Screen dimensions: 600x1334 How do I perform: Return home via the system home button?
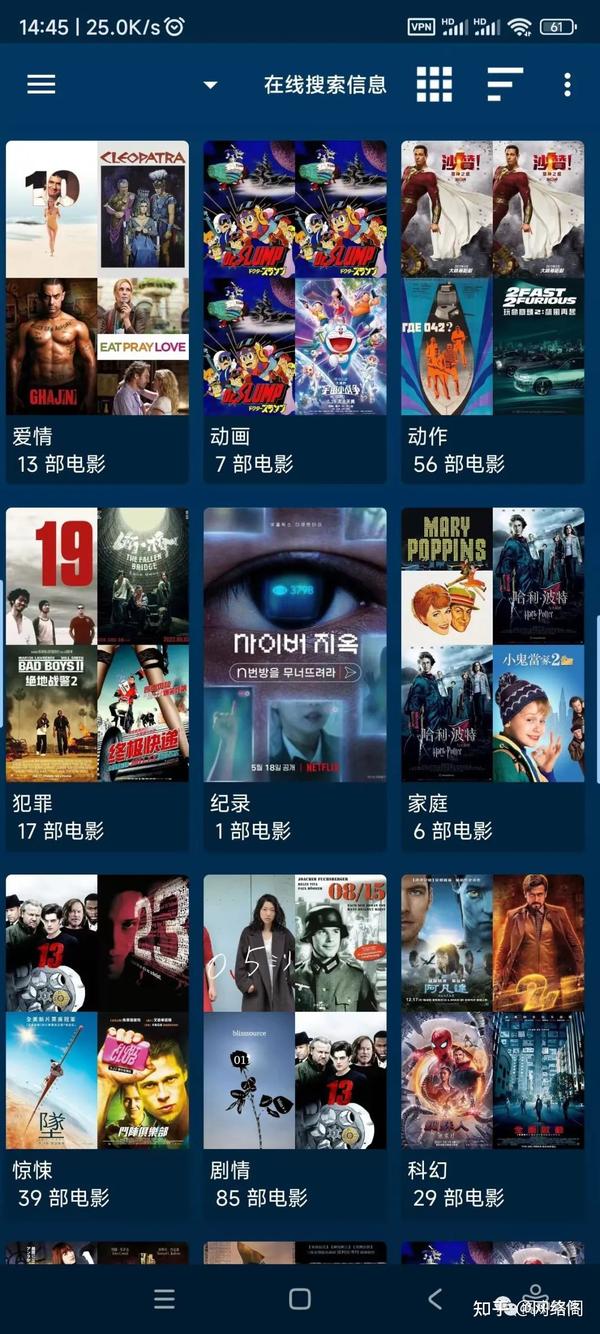click(299, 1299)
